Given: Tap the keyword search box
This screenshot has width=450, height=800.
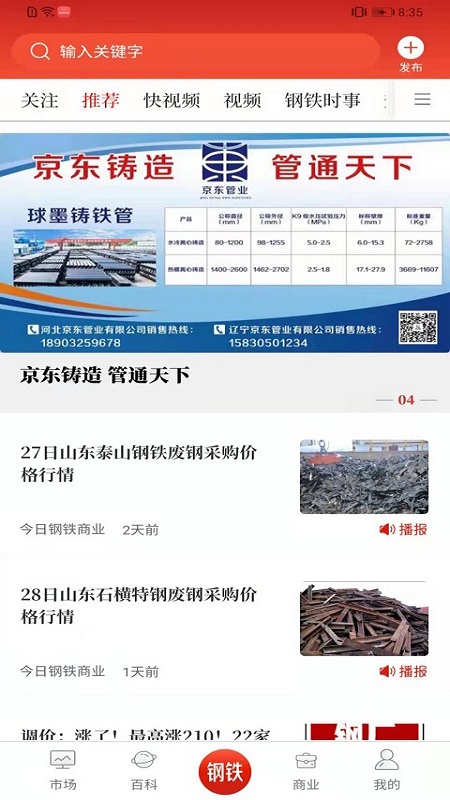Looking at the screenshot, I should (x=196, y=52).
